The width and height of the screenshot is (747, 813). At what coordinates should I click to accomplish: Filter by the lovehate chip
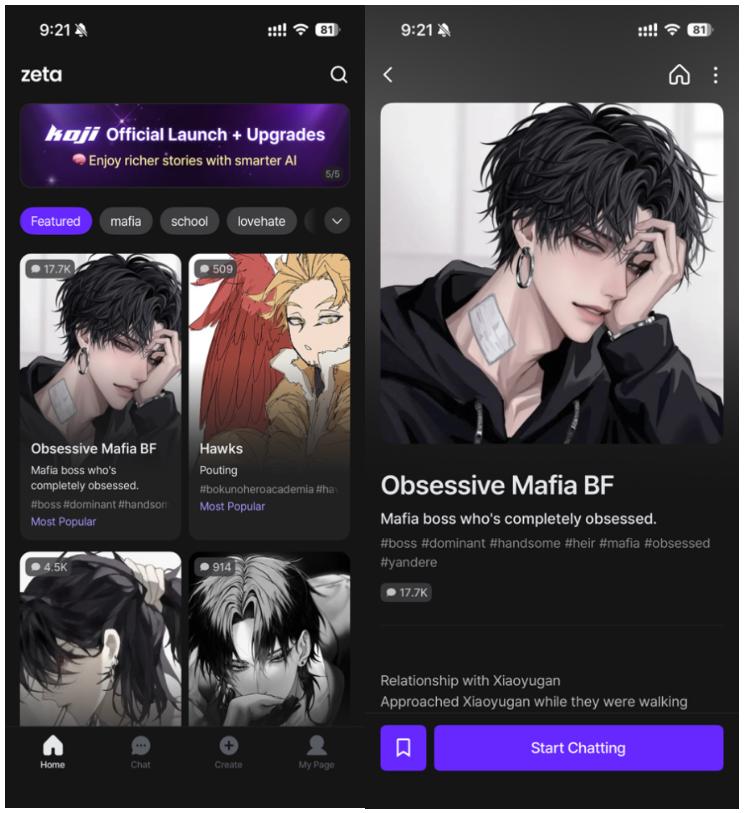tap(261, 221)
